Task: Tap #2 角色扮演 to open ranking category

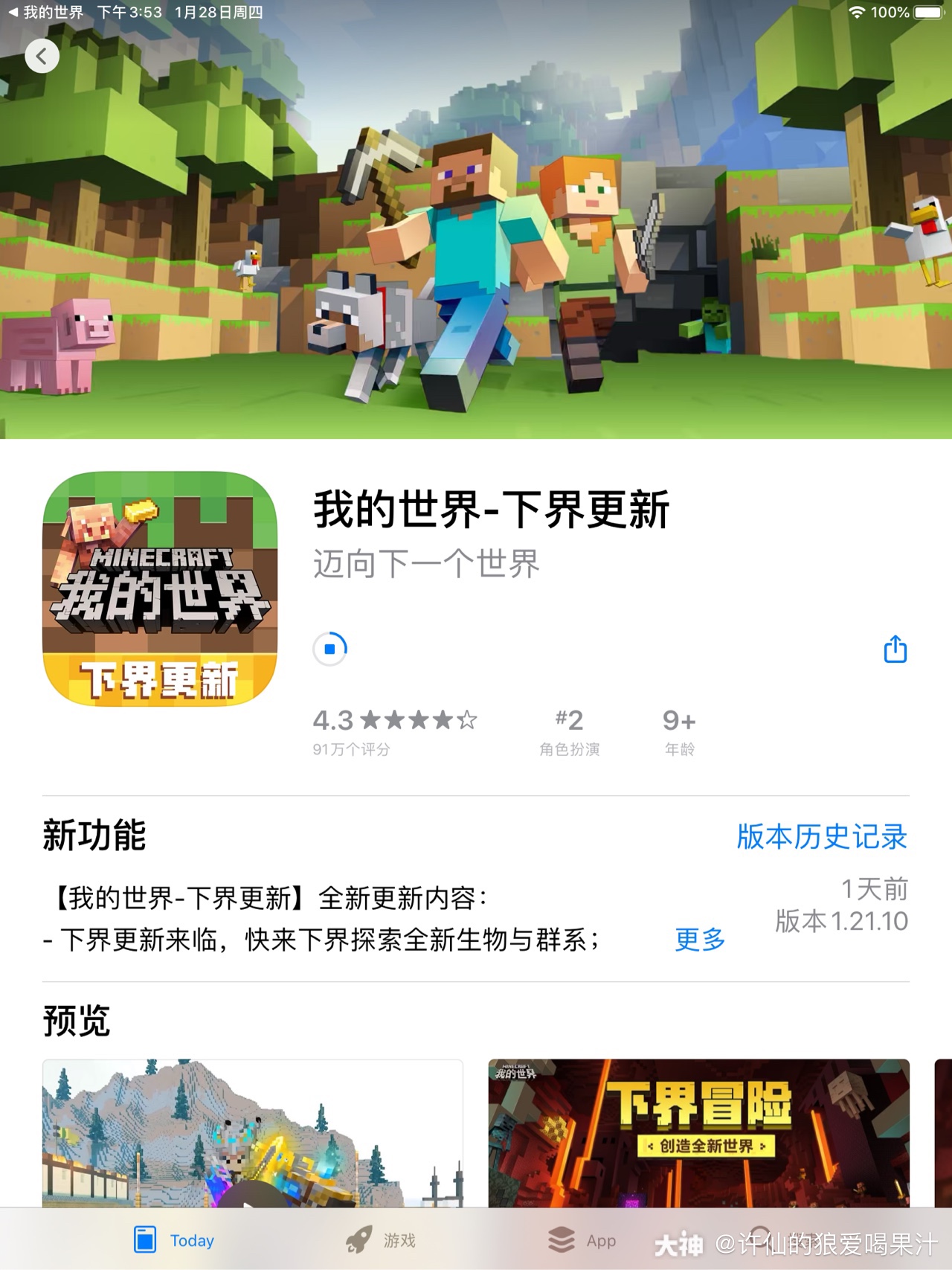Action: pyautogui.click(x=569, y=731)
